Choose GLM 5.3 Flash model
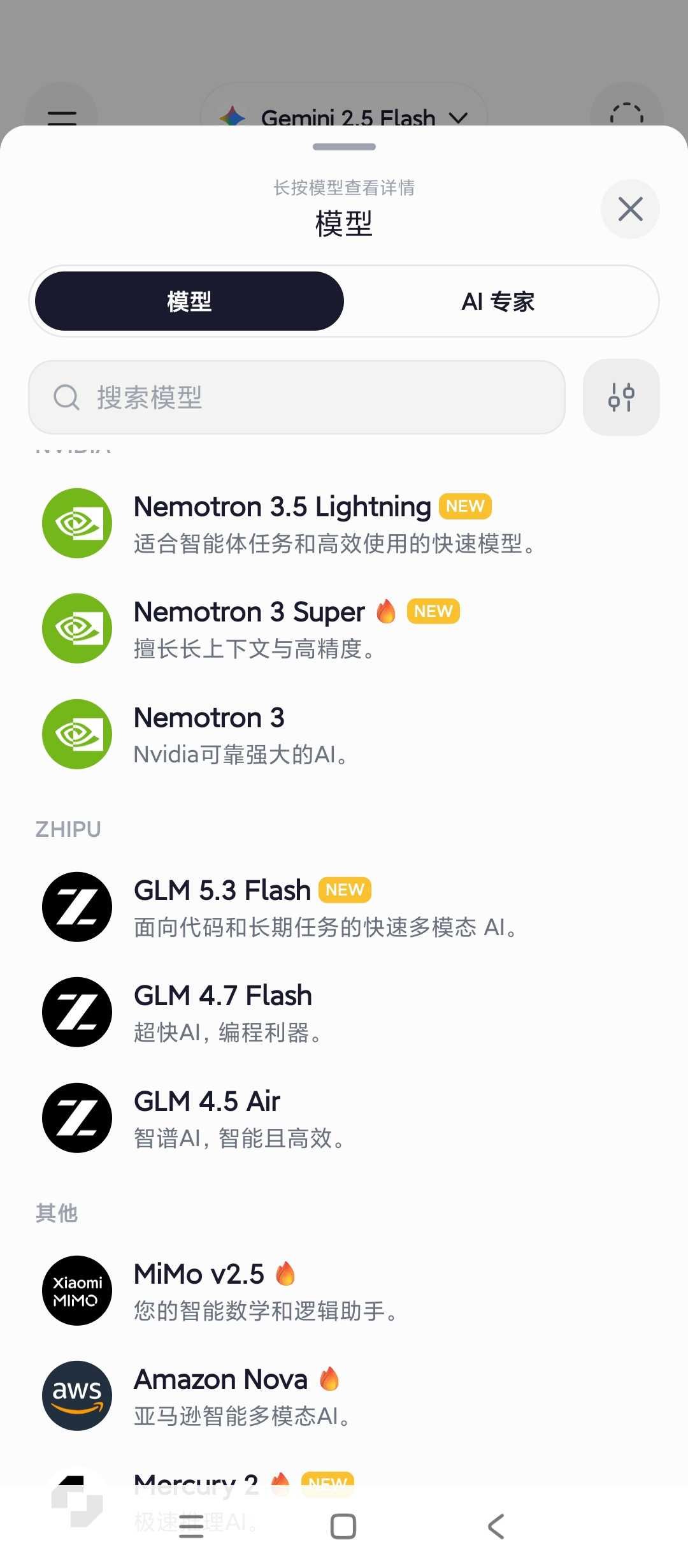 pos(344,907)
